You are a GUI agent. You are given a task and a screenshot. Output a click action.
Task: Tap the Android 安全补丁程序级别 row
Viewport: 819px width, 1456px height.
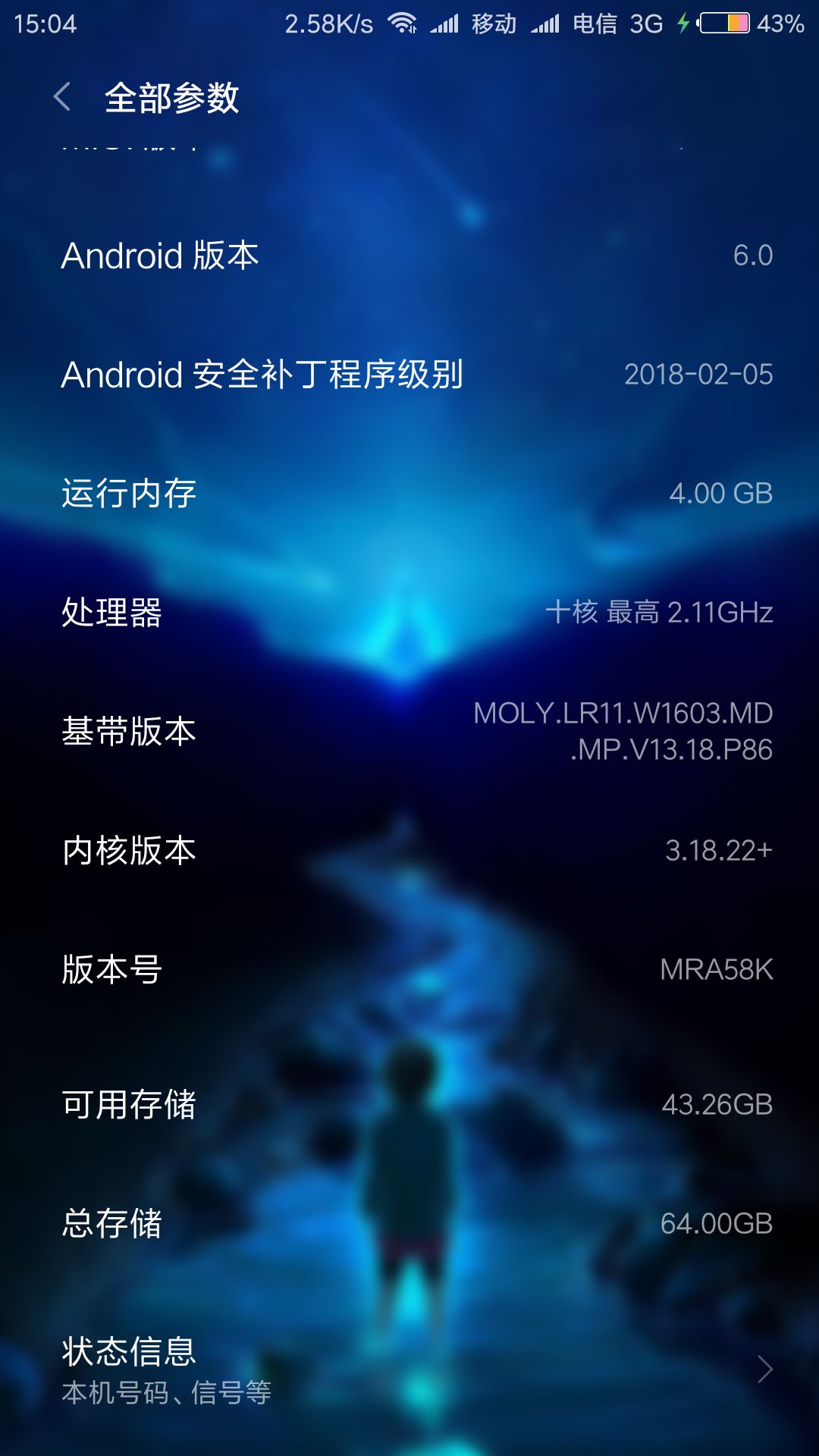409,373
